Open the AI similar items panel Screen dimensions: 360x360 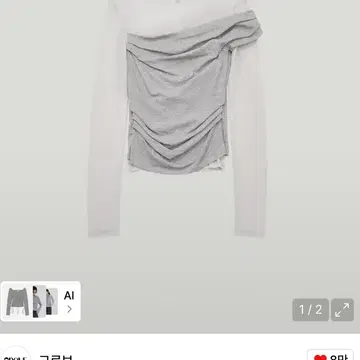click(41, 301)
